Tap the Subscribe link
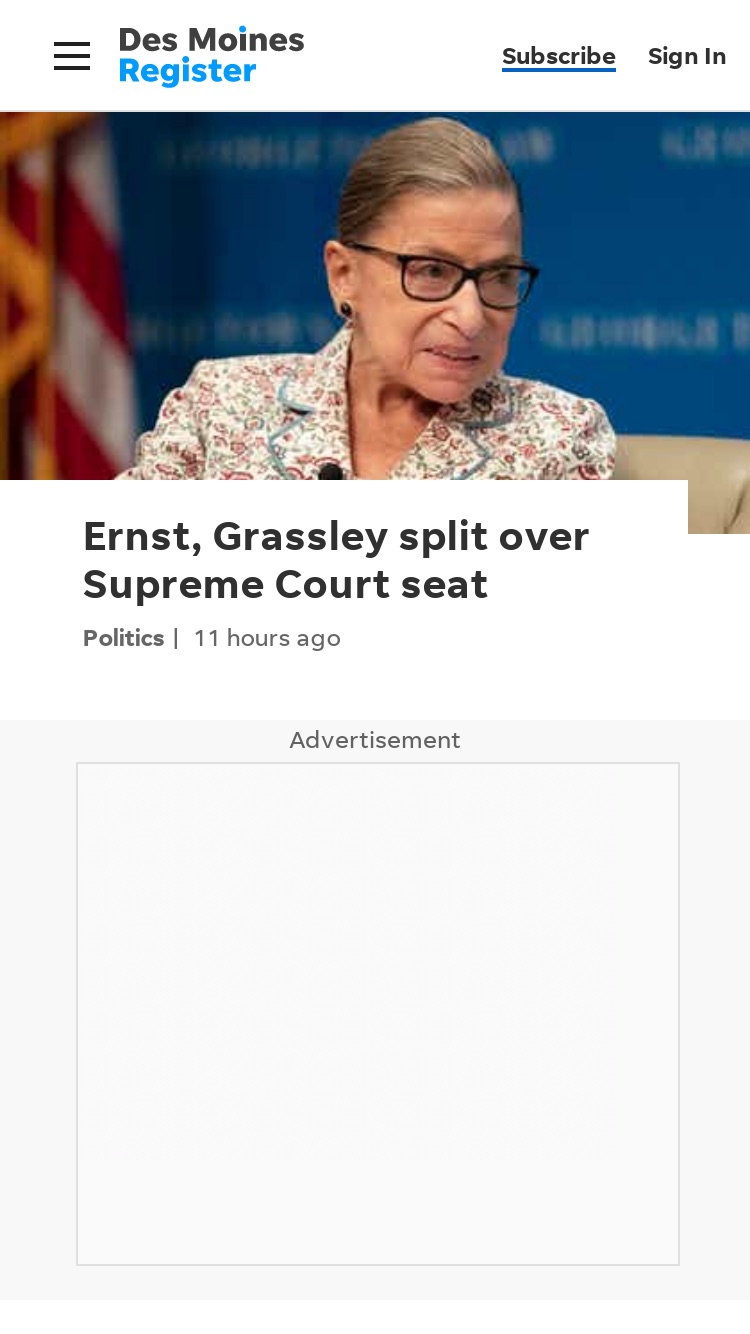The image size is (750, 1334). [558, 56]
